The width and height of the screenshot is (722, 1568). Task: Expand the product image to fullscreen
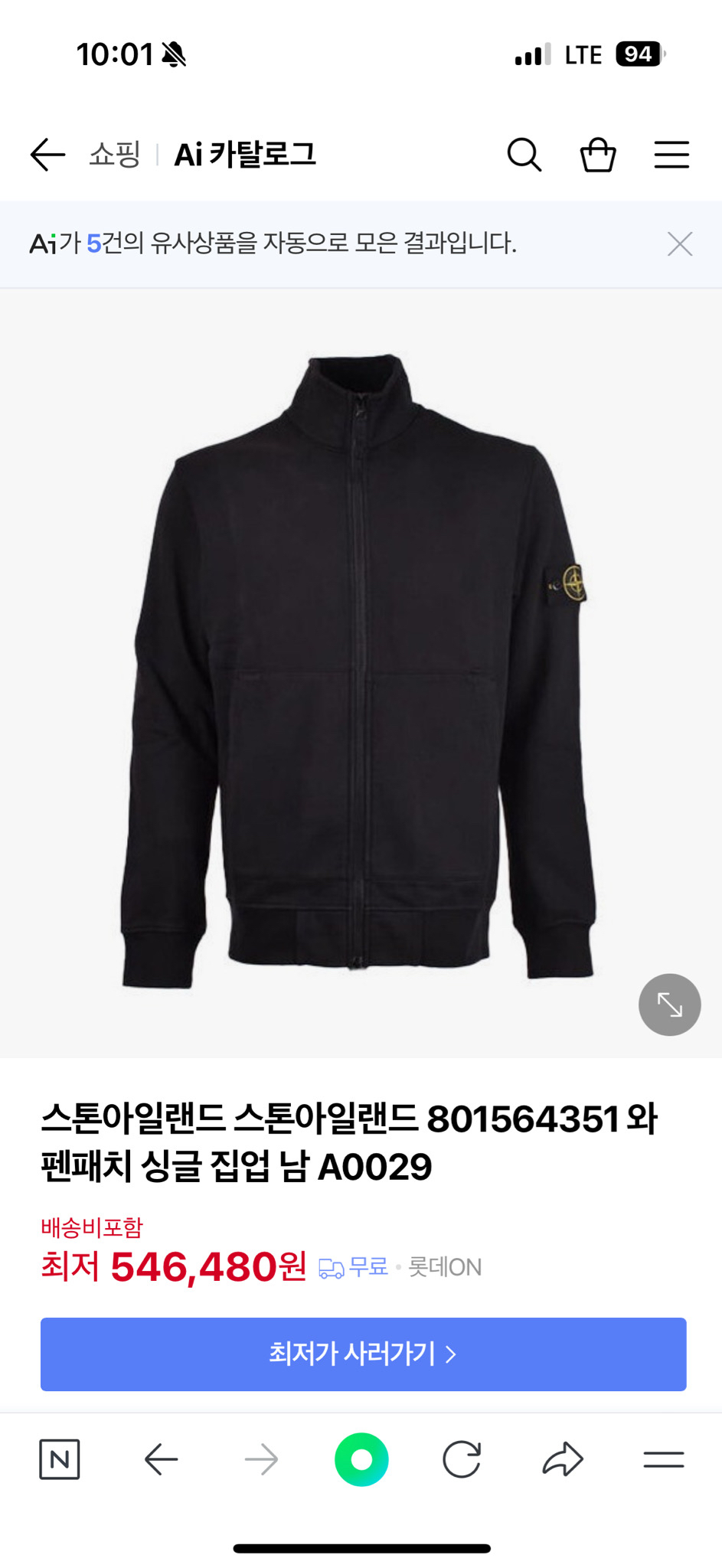(669, 1005)
